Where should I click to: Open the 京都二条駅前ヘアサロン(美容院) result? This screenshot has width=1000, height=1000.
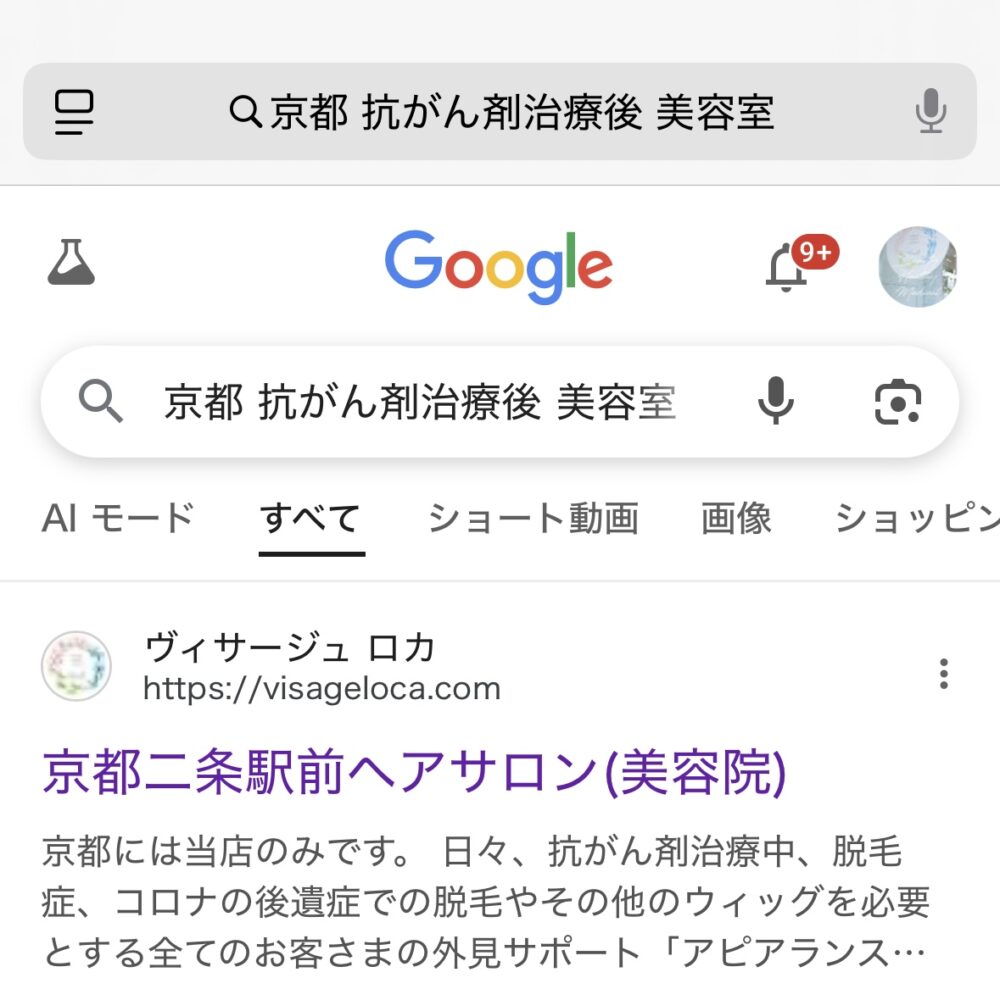[x=414, y=773]
